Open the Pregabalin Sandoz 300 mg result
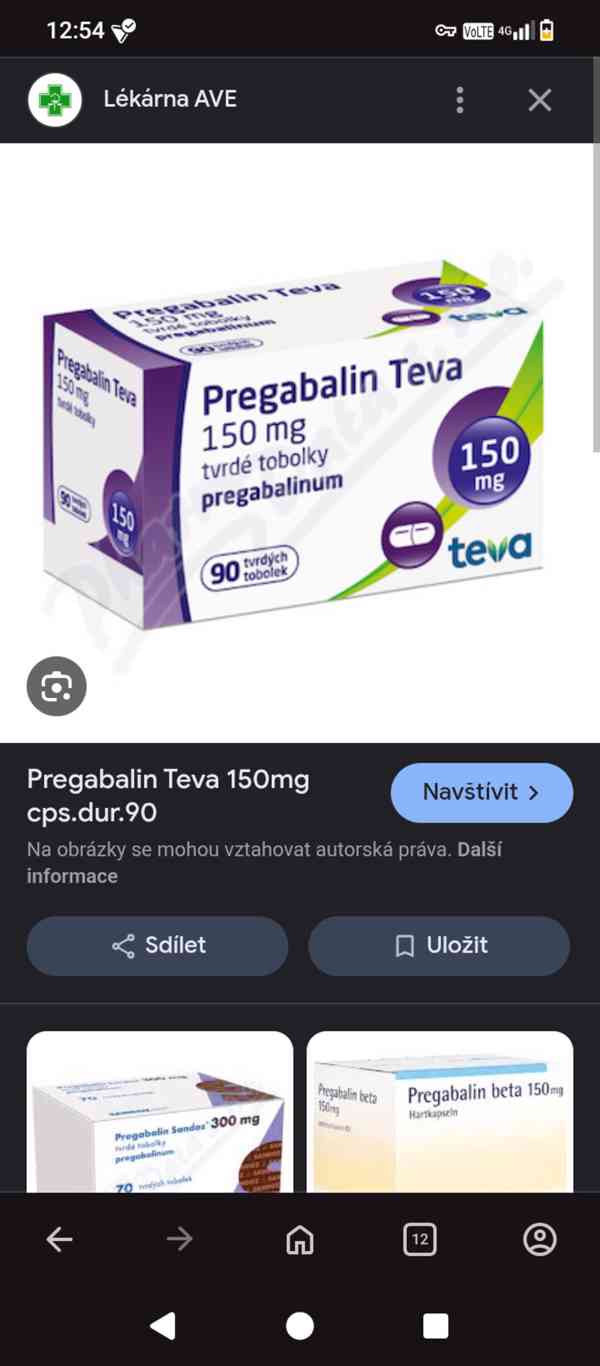 coord(160,1112)
